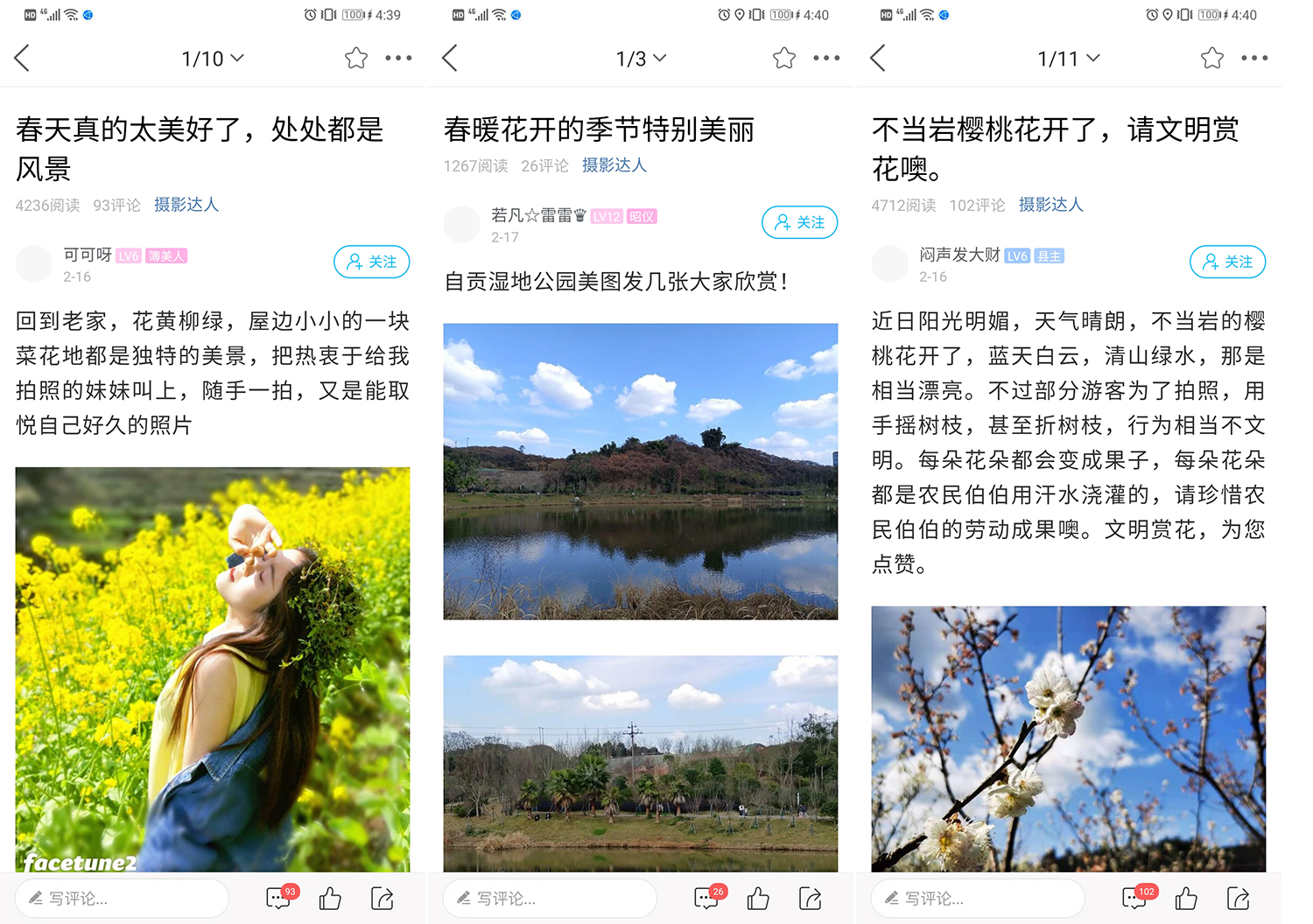Share the 不当岩樱桃花开了 post

[x=1239, y=899]
